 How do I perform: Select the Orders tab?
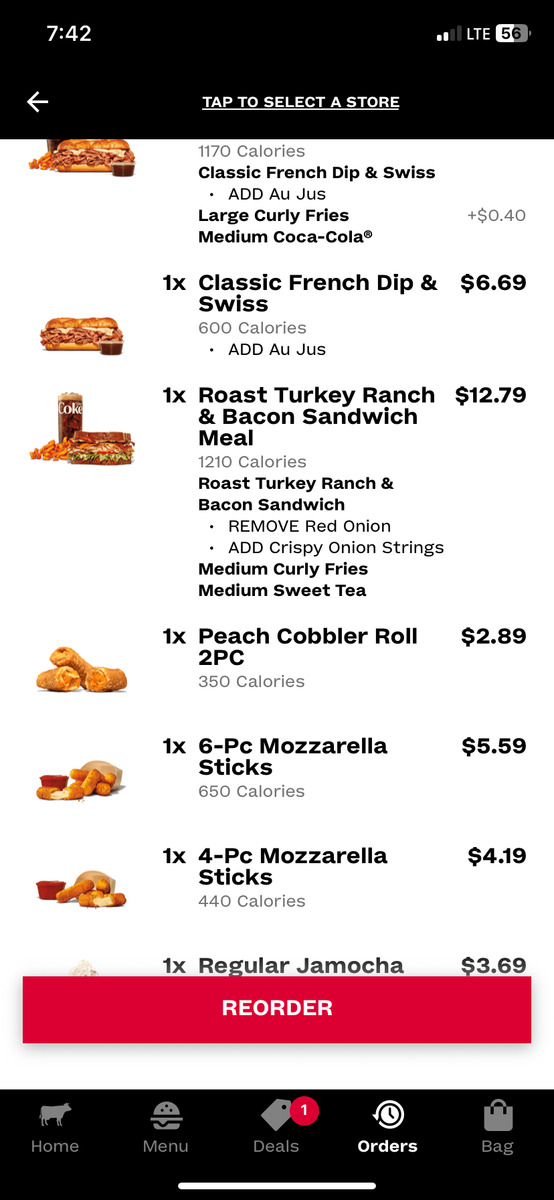click(x=388, y=1128)
